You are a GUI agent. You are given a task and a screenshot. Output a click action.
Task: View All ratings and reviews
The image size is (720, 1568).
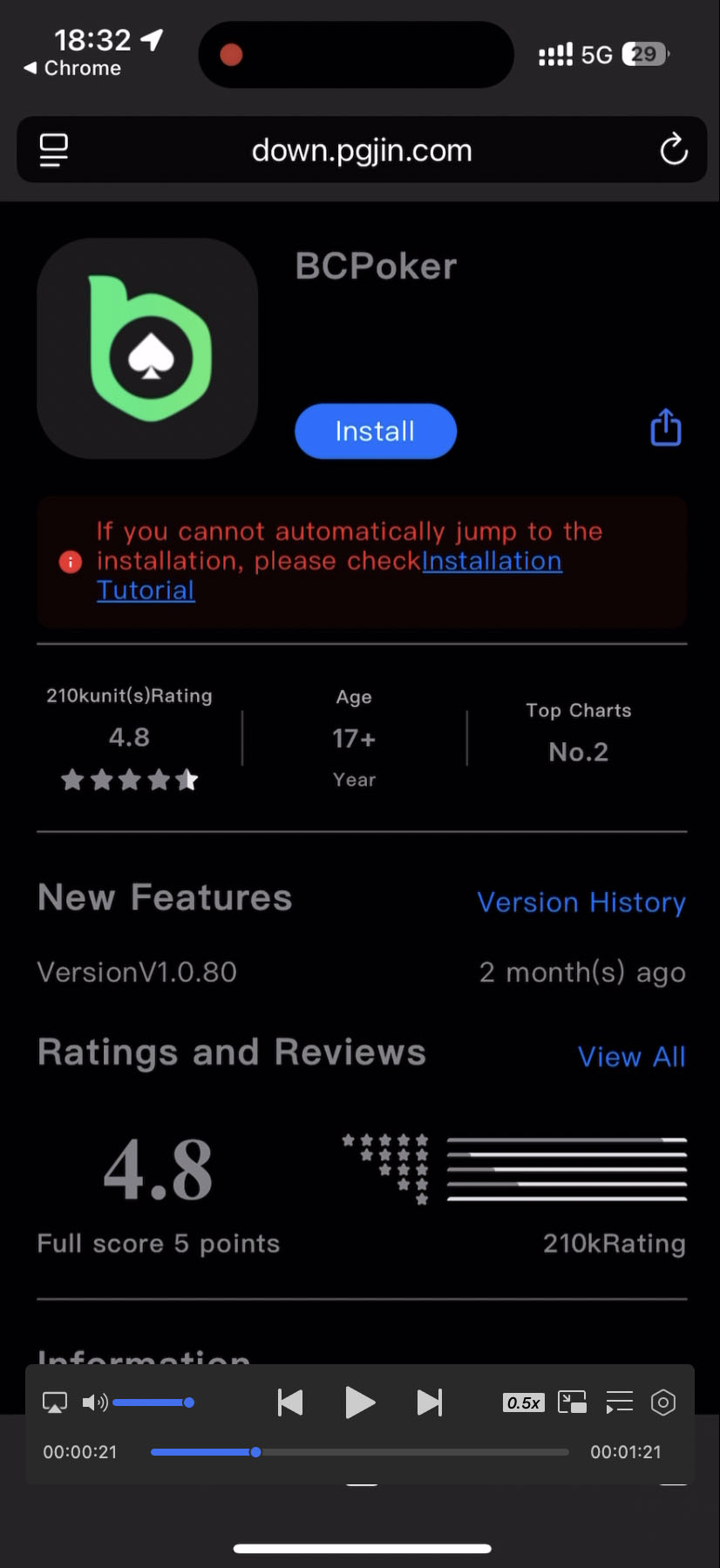click(x=631, y=1057)
